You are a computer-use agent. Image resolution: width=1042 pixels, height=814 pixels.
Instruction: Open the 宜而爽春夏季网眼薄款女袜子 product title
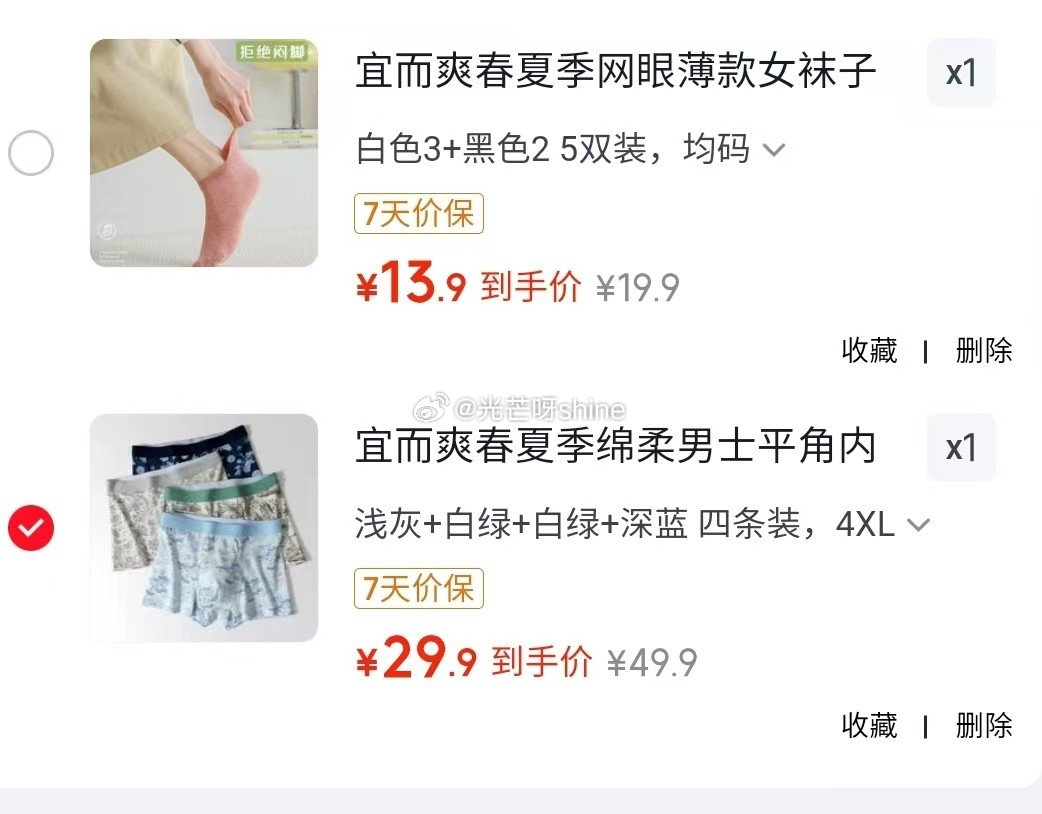pyautogui.click(x=615, y=72)
